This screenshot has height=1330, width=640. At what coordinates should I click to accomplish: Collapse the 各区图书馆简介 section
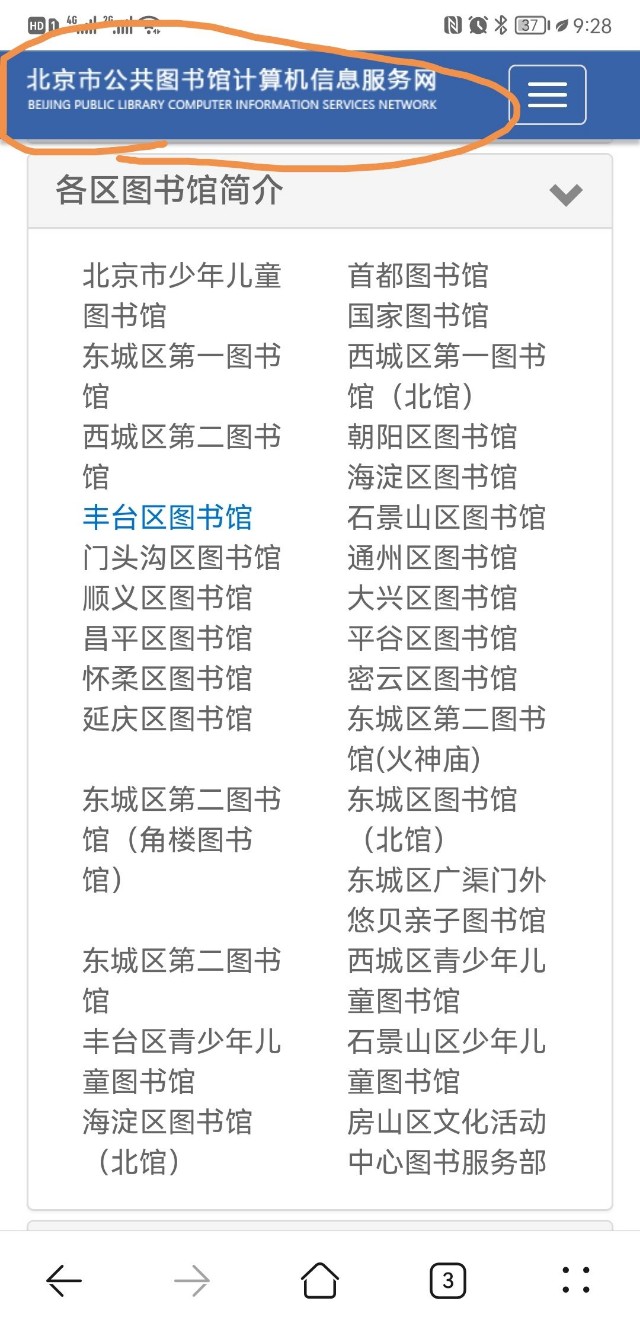(x=566, y=194)
